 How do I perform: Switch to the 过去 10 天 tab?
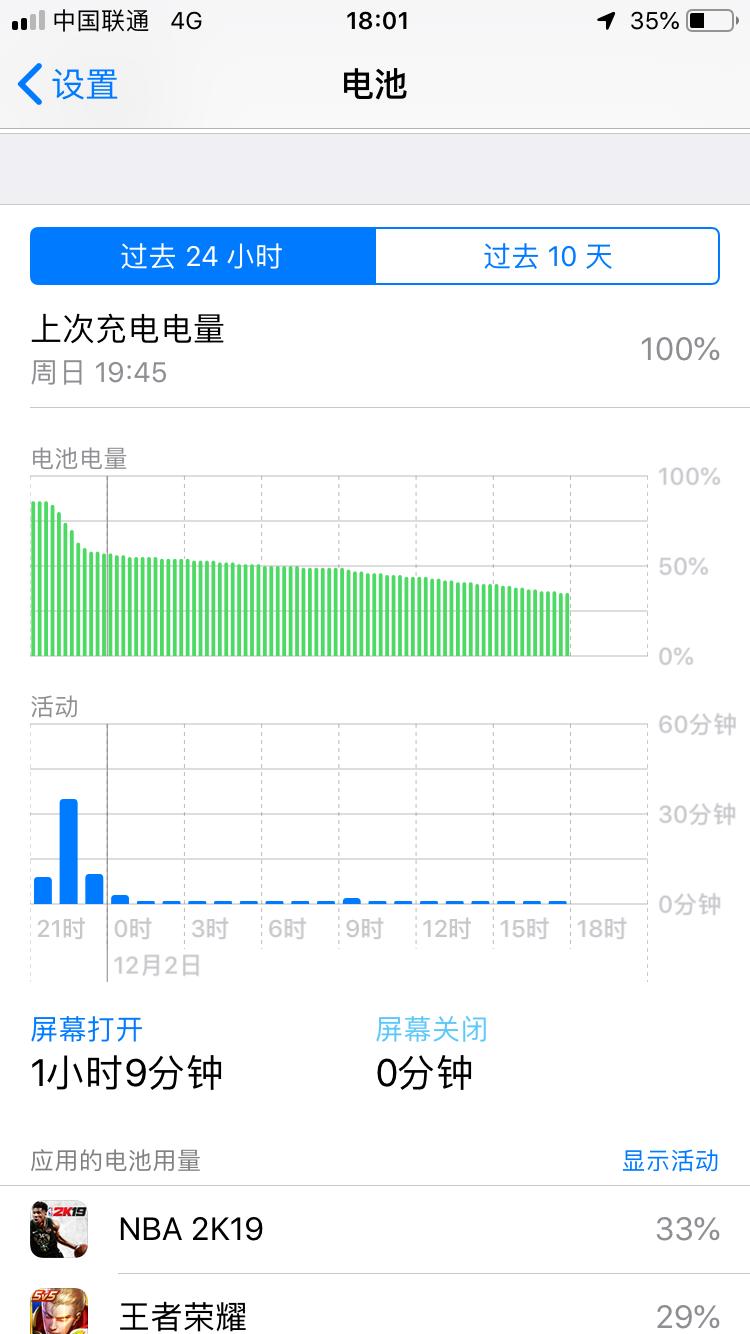click(x=547, y=256)
